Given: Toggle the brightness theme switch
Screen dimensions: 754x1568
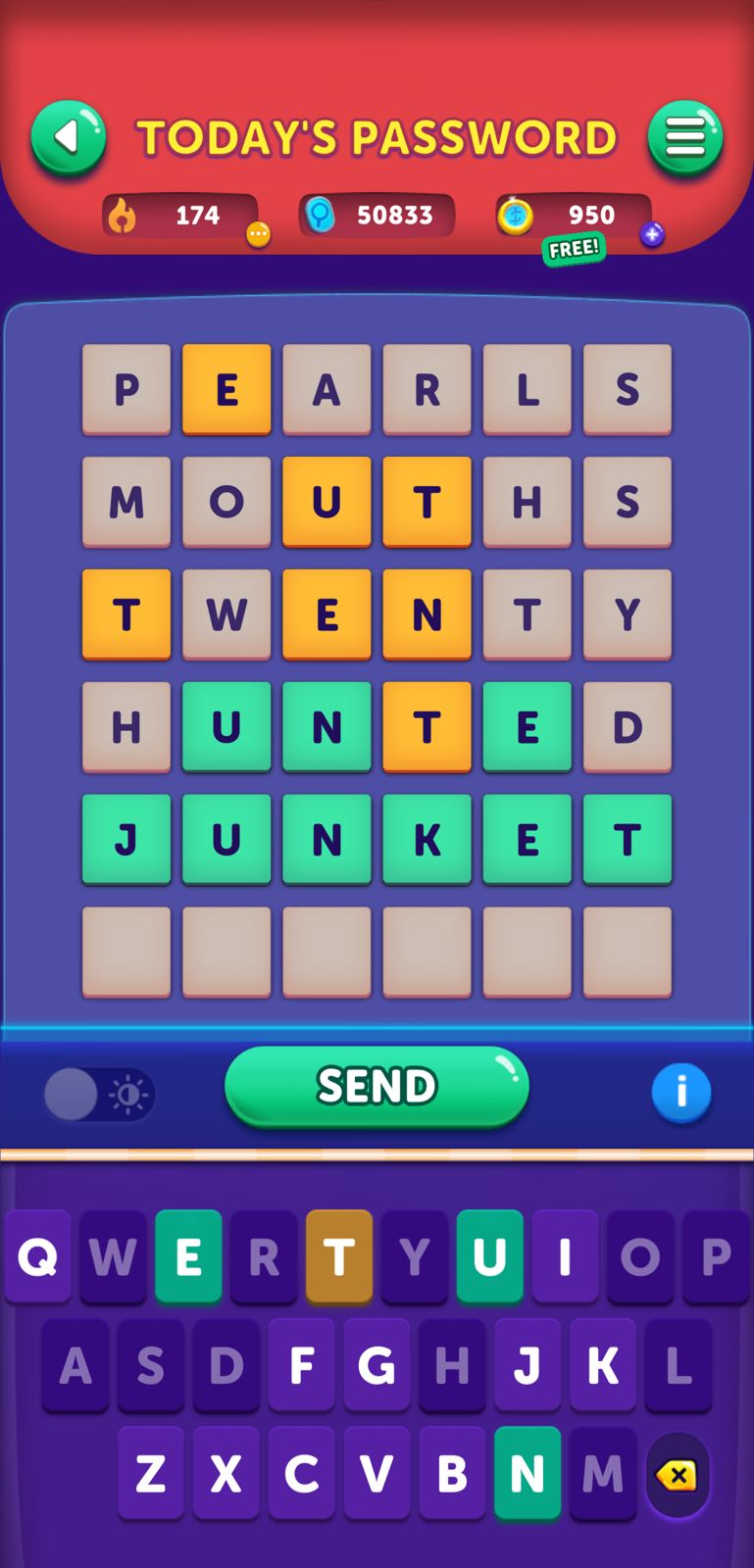Looking at the screenshot, I should click(x=99, y=1094).
